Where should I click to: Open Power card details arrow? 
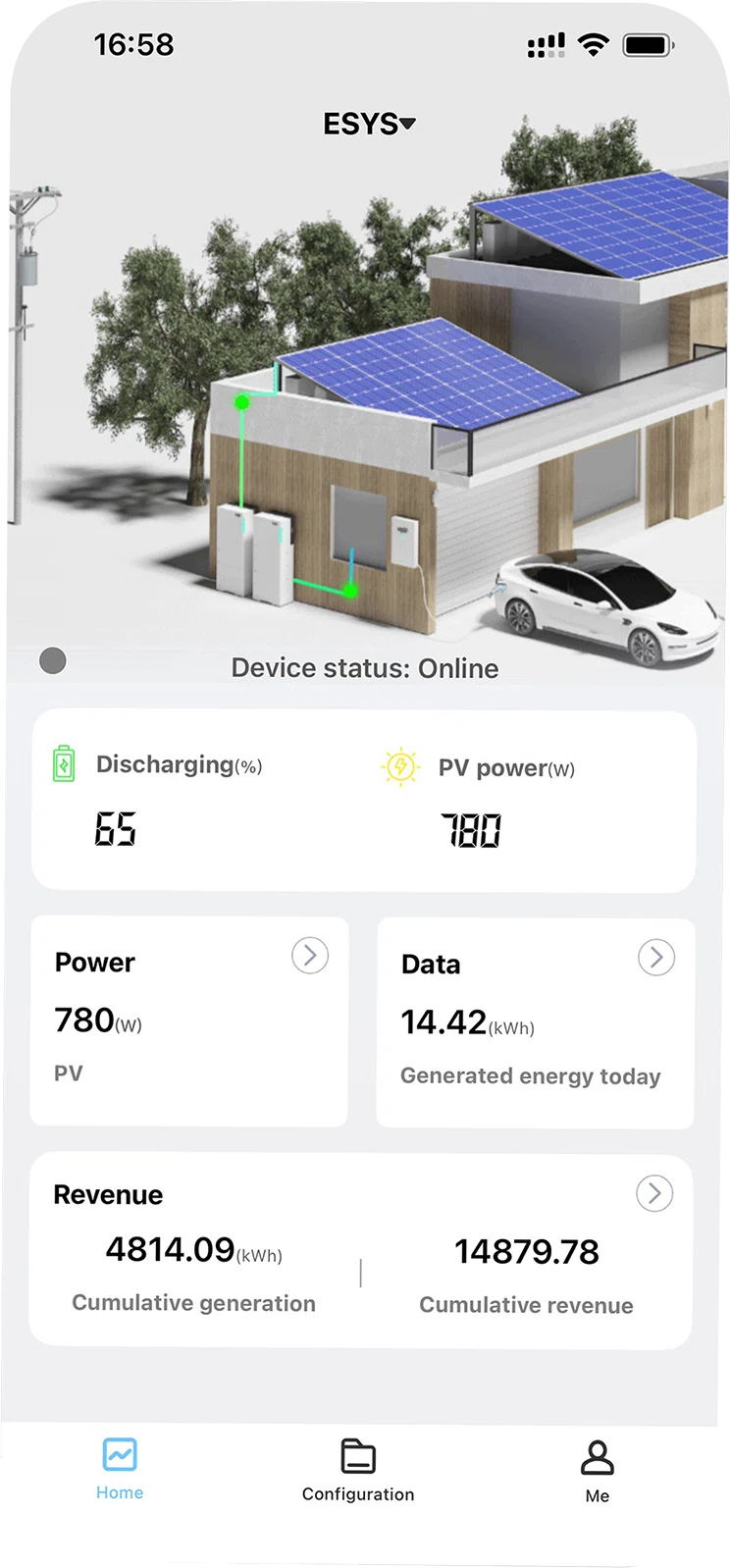[310, 955]
